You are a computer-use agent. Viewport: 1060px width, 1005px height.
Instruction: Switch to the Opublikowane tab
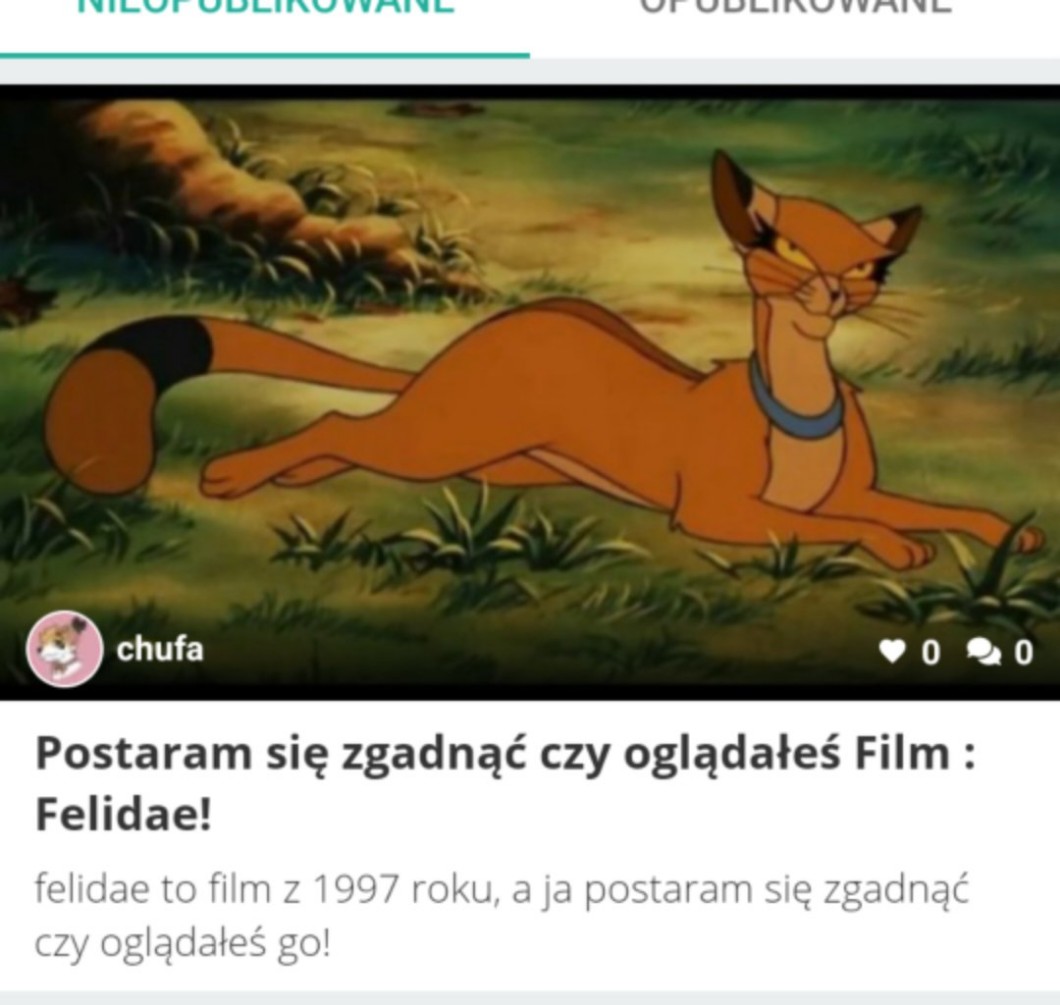coord(795,8)
